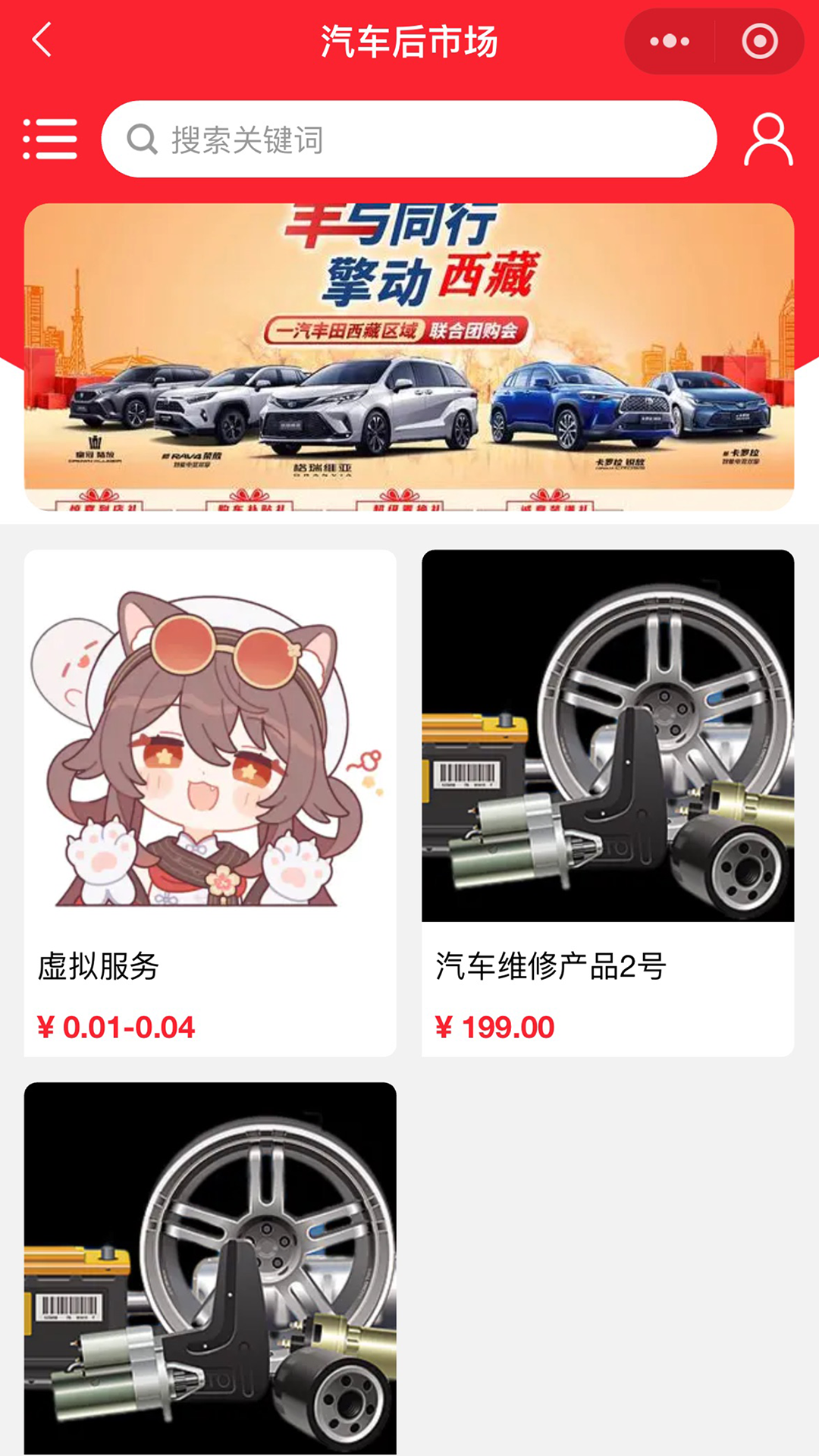Open the 汽车维修产品2号 product card
The width and height of the screenshot is (819, 1456).
[608, 803]
